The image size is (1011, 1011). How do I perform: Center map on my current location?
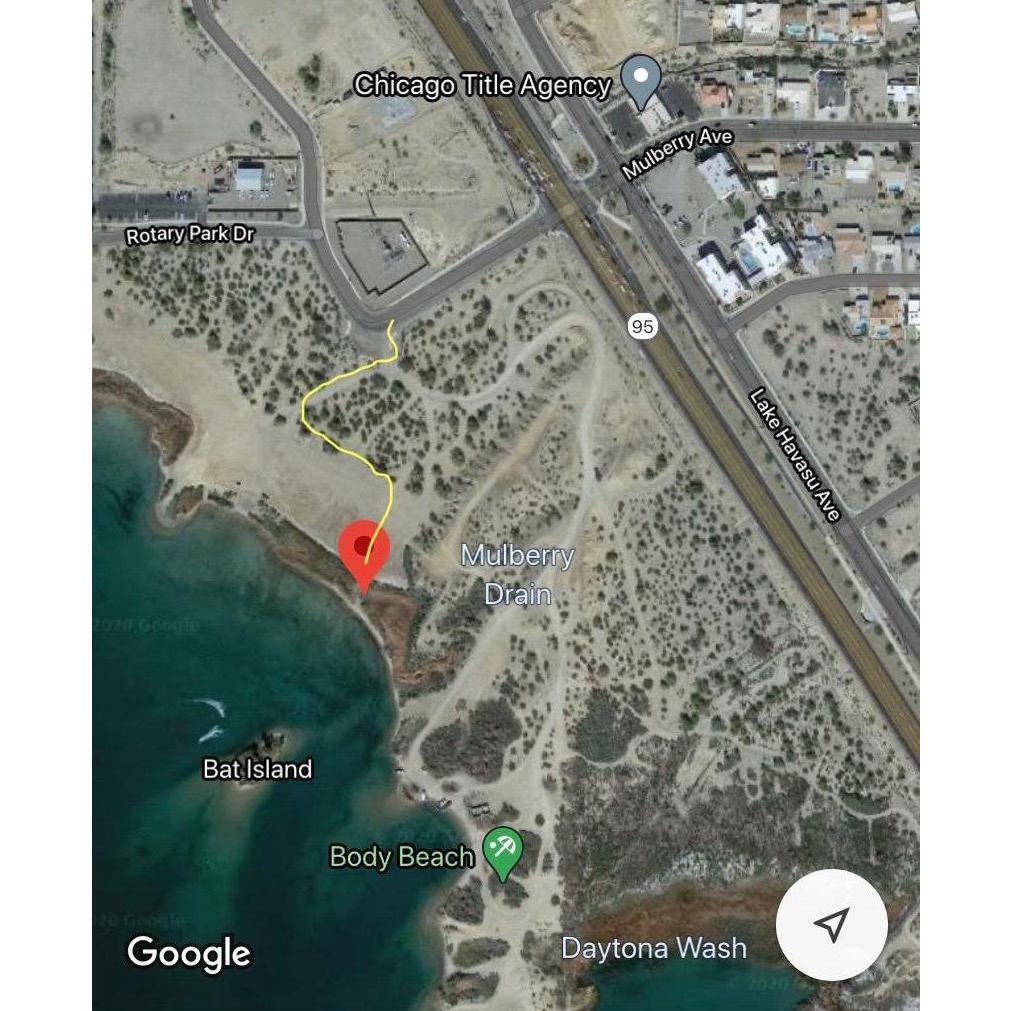pyautogui.click(x=831, y=925)
